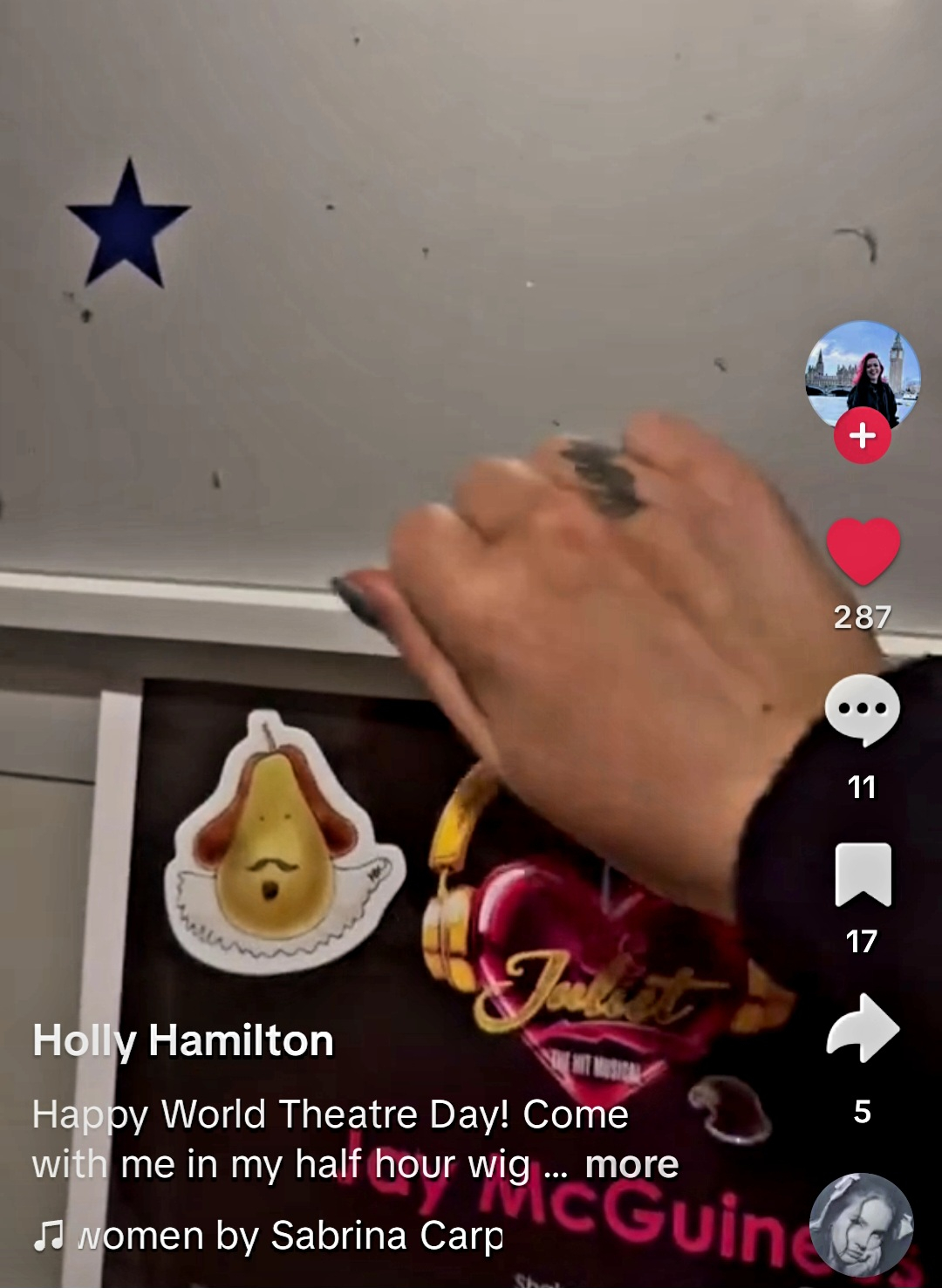Unlike the video via the heart
Image resolution: width=942 pixels, height=1288 pixels.
click(x=863, y=552)
